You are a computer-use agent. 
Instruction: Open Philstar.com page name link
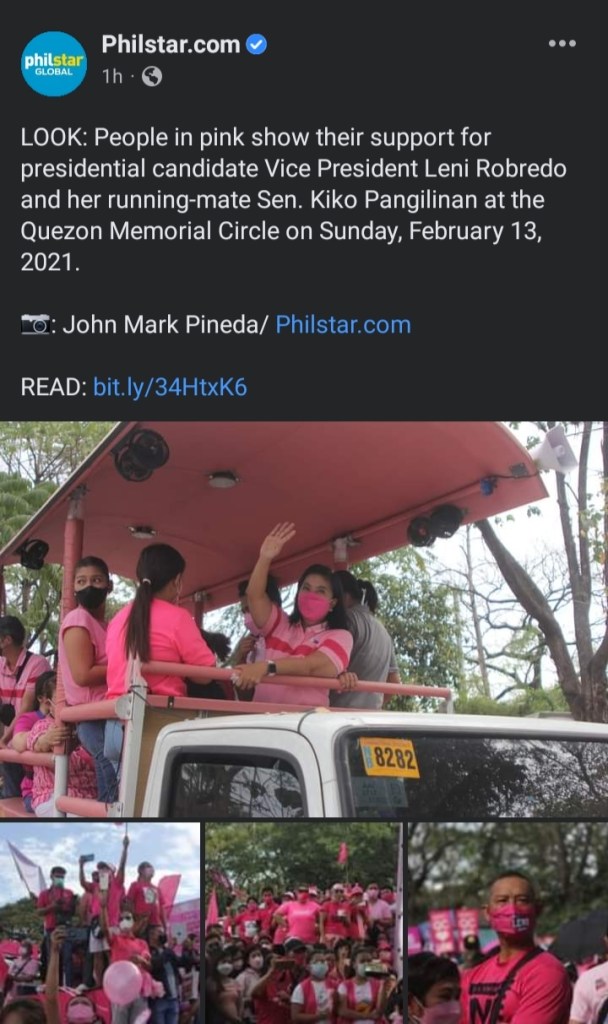click(x=170, y=44)
